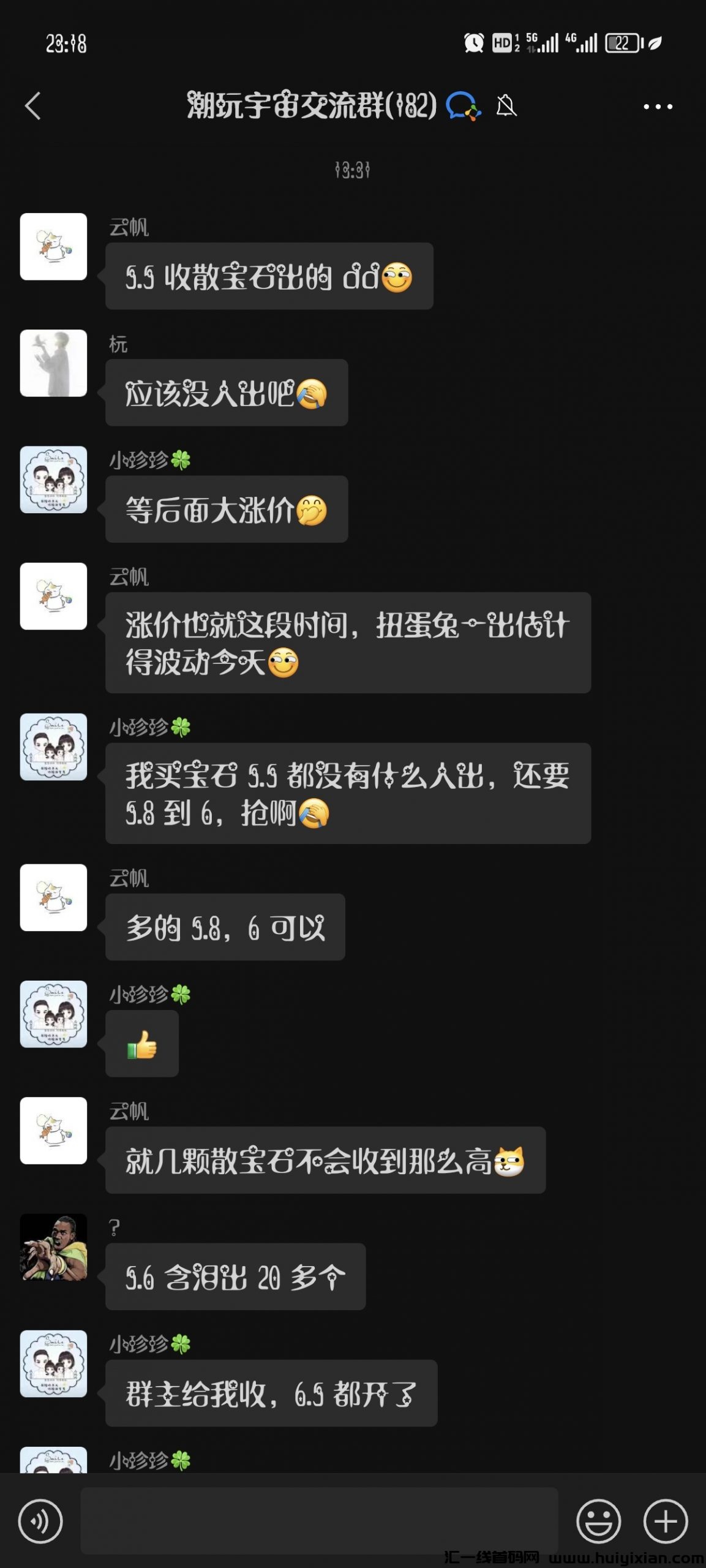Open the three-dot more menu
706x1568 pixels.
[x=658, y=107]
